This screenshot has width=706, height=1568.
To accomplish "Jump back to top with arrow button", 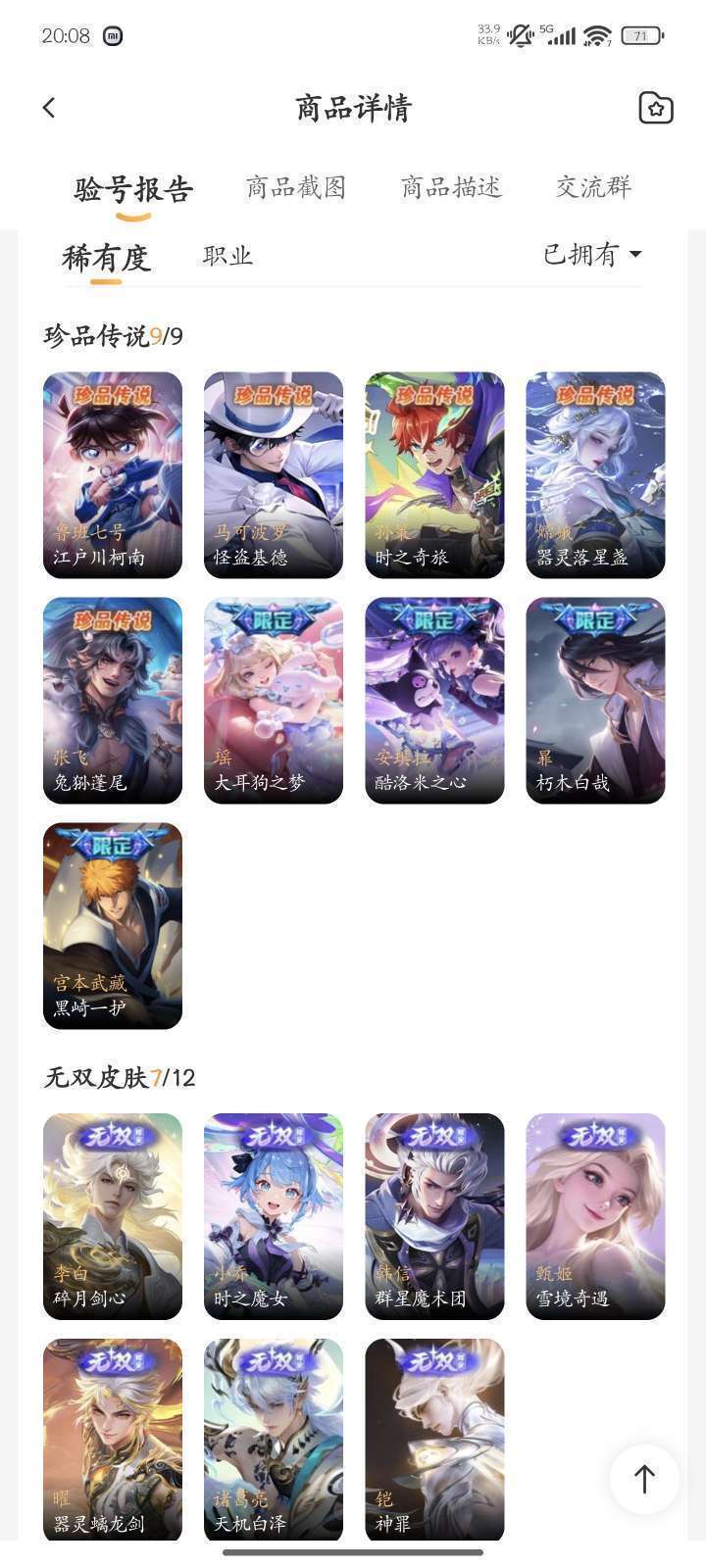I will [x=644, y=1479].
